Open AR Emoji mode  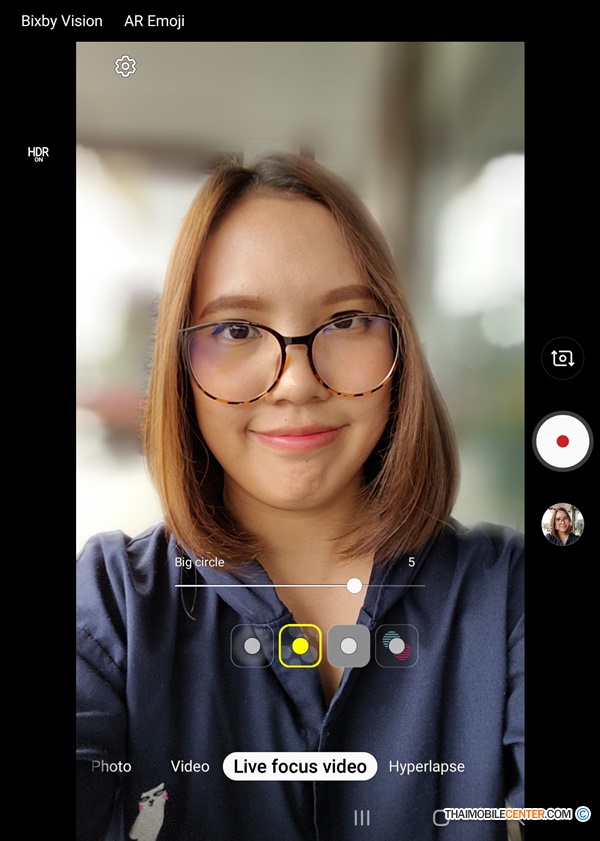154,20
